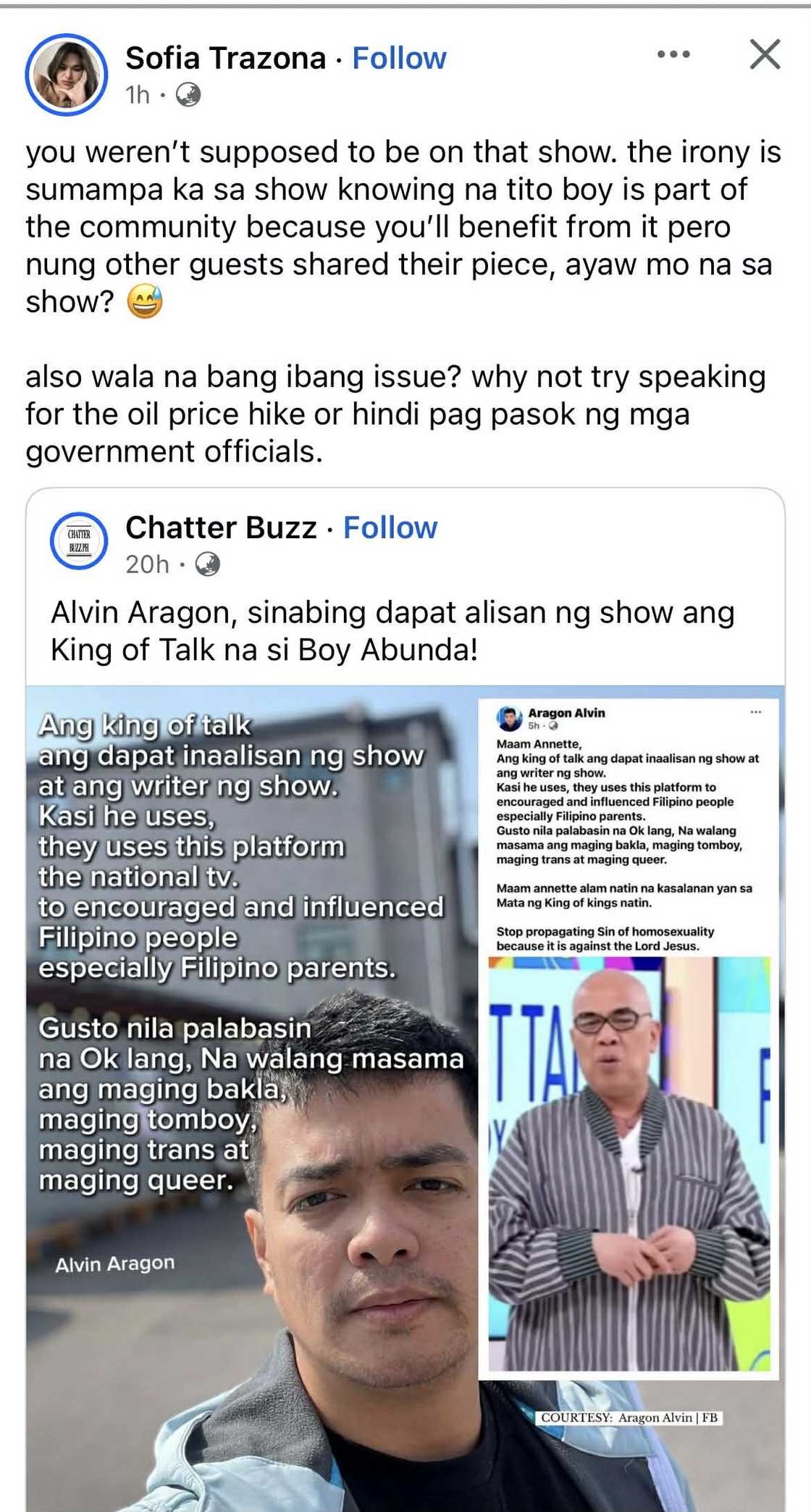Open Chatter Buzz page avatar
The height and width of the screenshot is (1512, 811).
[x=78, y=540]
